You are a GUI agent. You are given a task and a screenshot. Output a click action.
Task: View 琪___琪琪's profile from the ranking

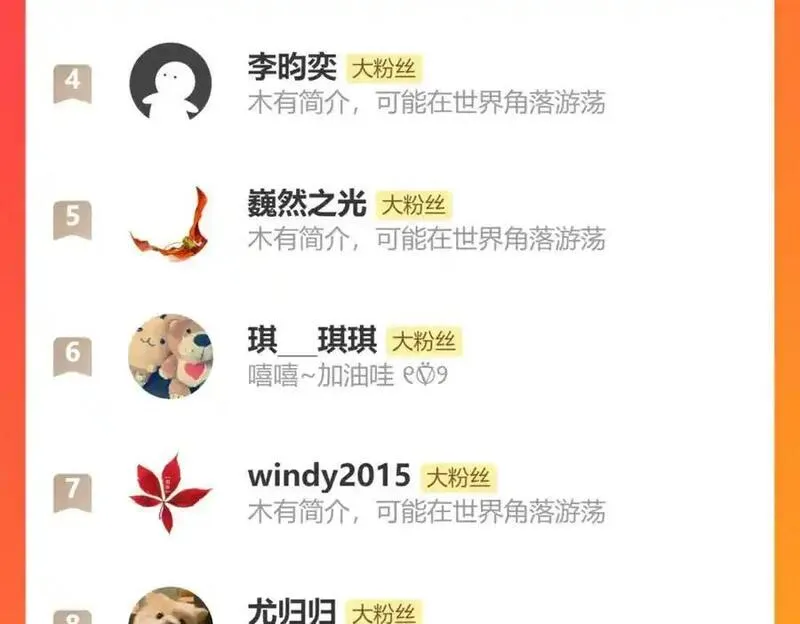399,356
